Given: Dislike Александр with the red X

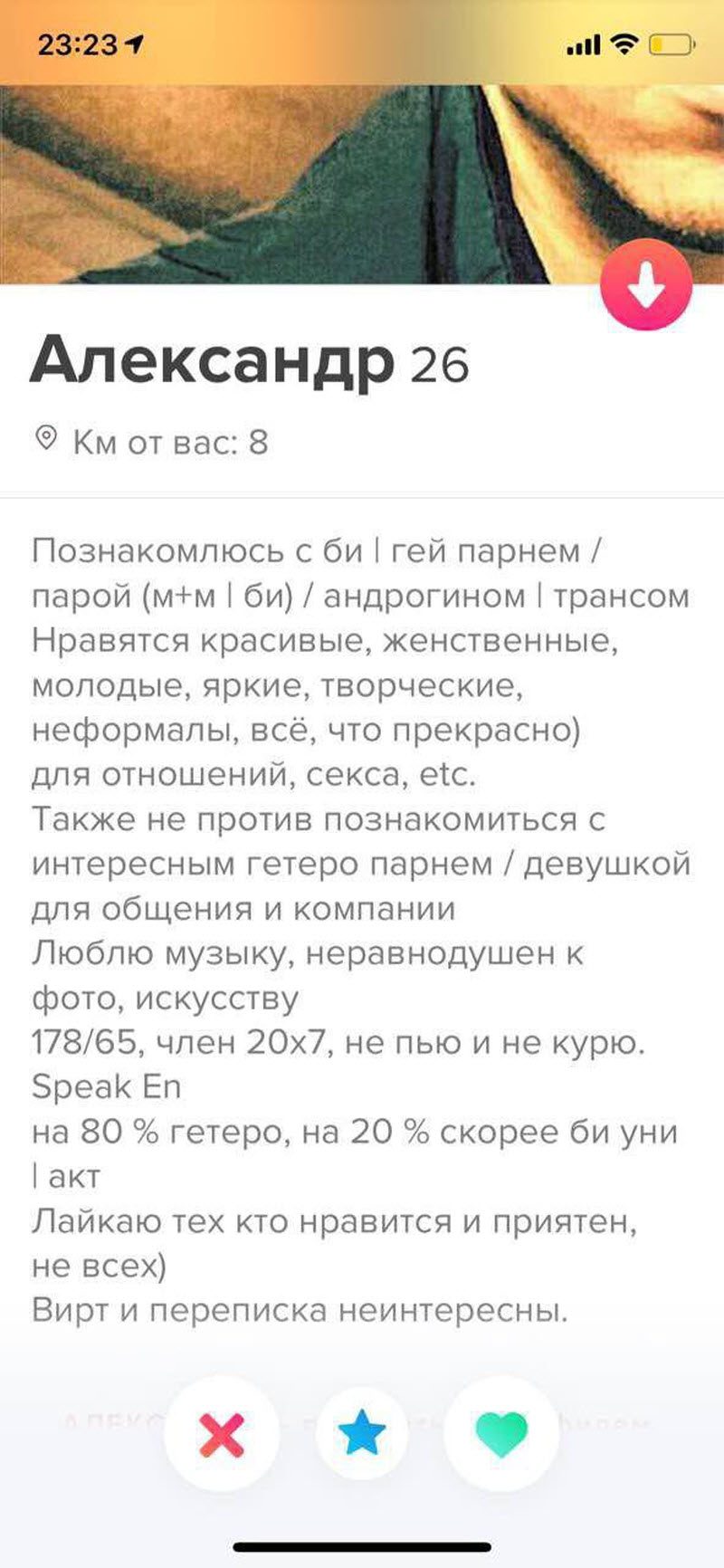Looking at the screenshot, I should (x=222, y=1433).
